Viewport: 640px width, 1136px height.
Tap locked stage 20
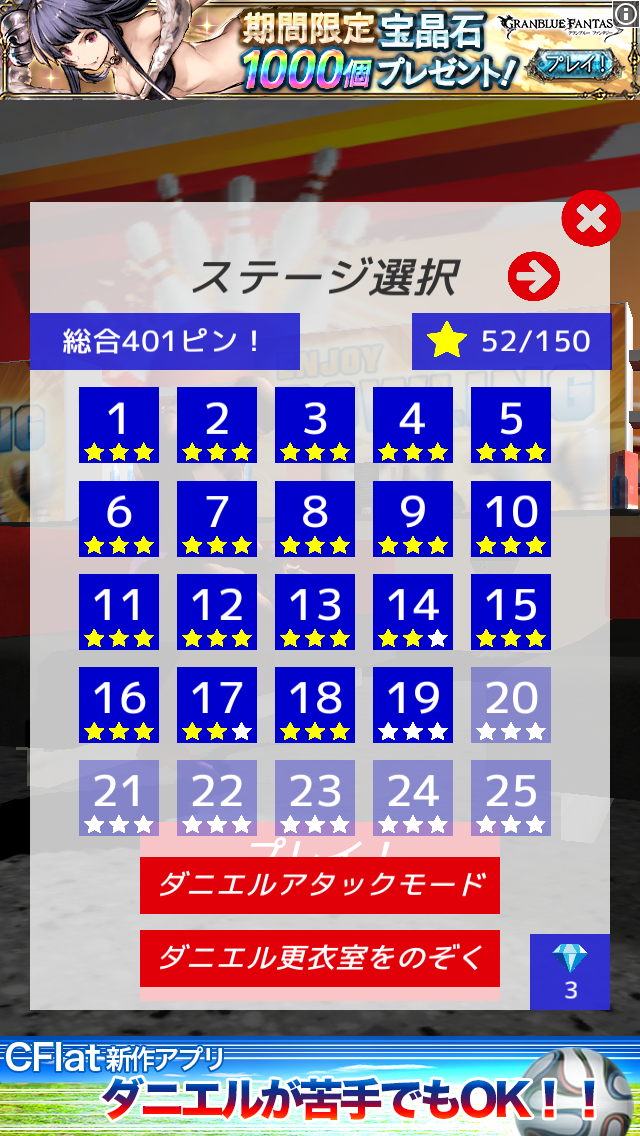[511, 704]
